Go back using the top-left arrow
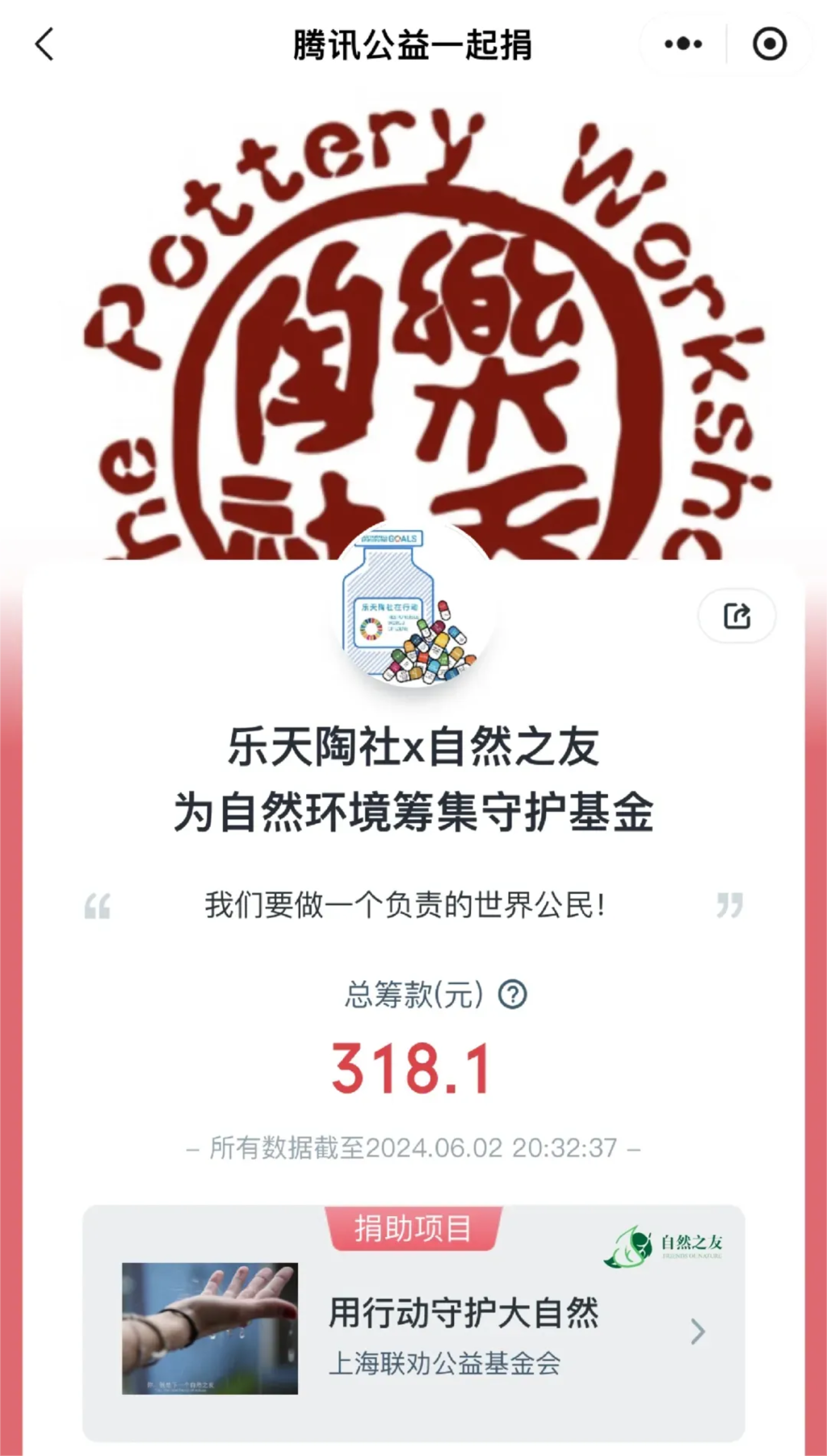This screenshot has width=827, height=1456. tap(44, 44)
